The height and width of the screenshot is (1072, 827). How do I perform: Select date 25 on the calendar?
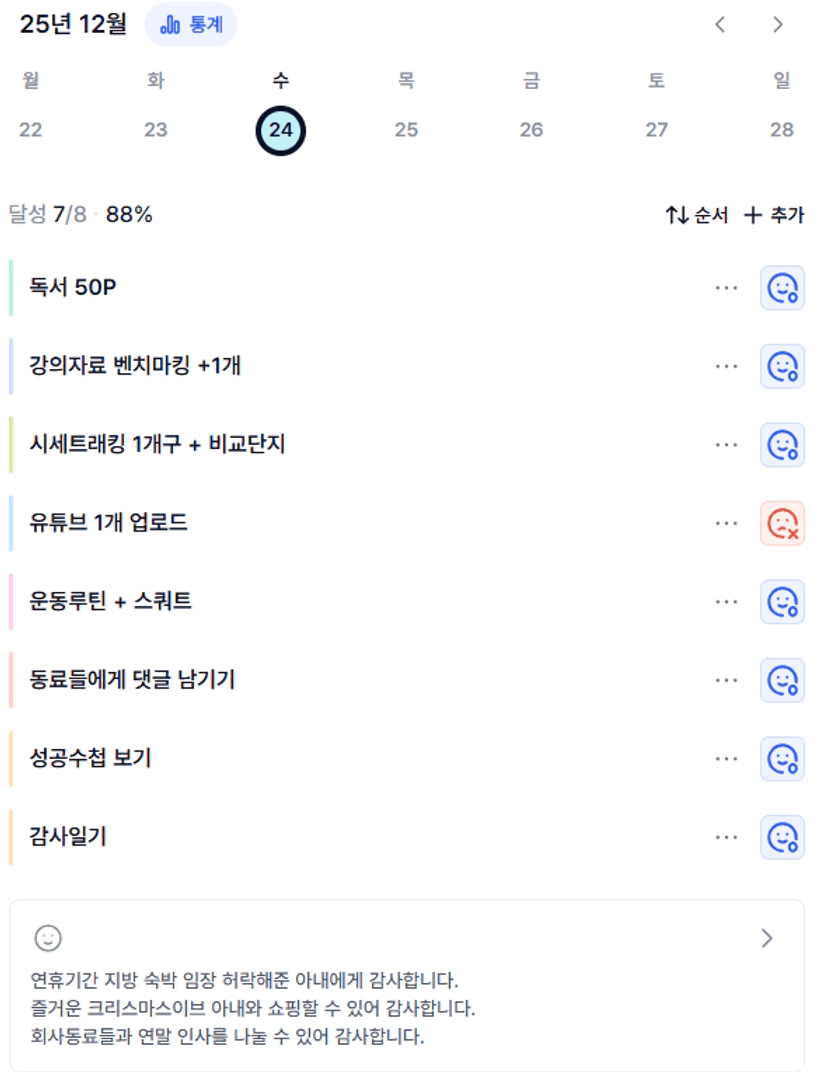point(406,130)
